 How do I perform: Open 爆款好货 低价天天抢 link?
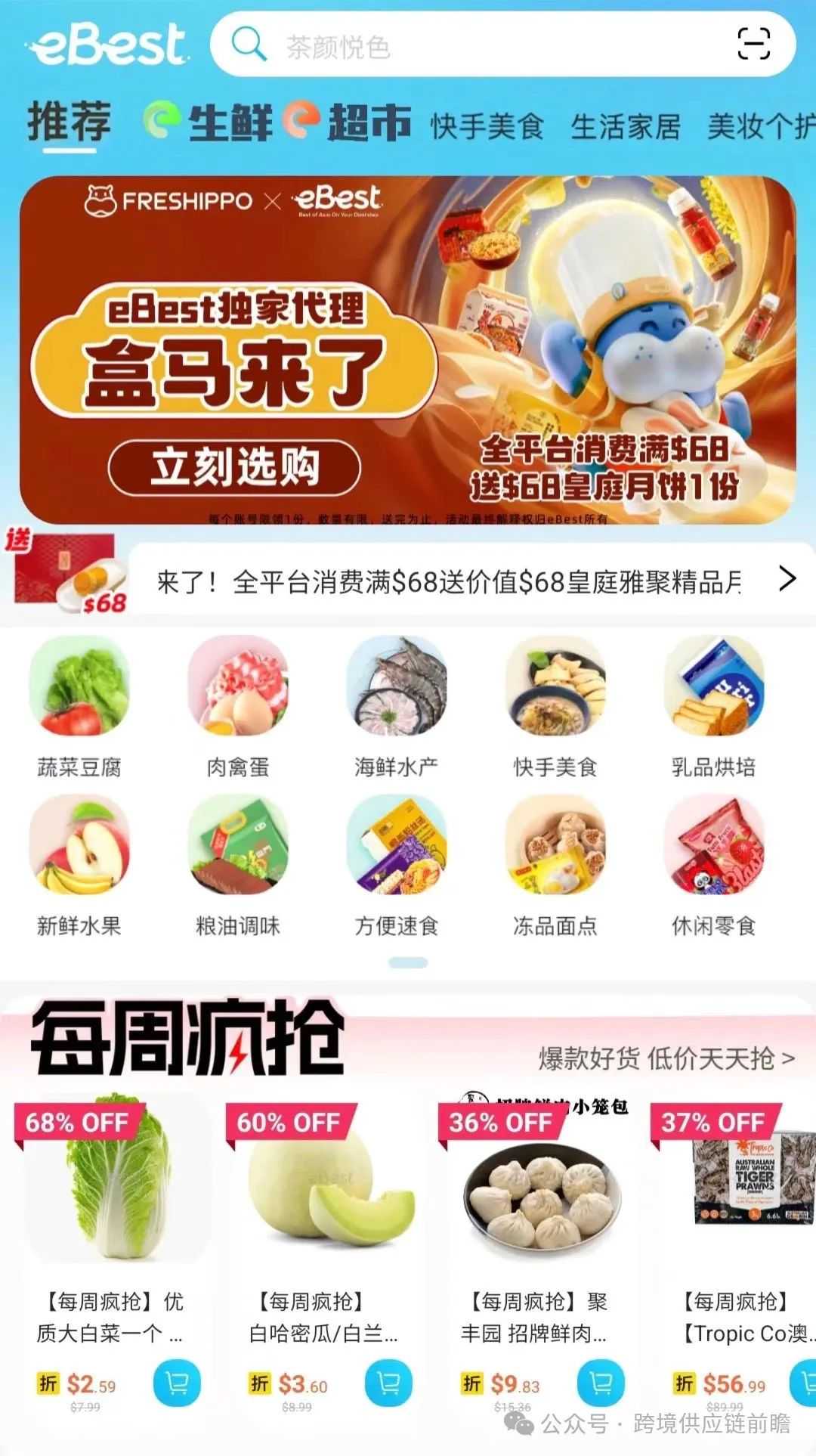coord(666,1058)
